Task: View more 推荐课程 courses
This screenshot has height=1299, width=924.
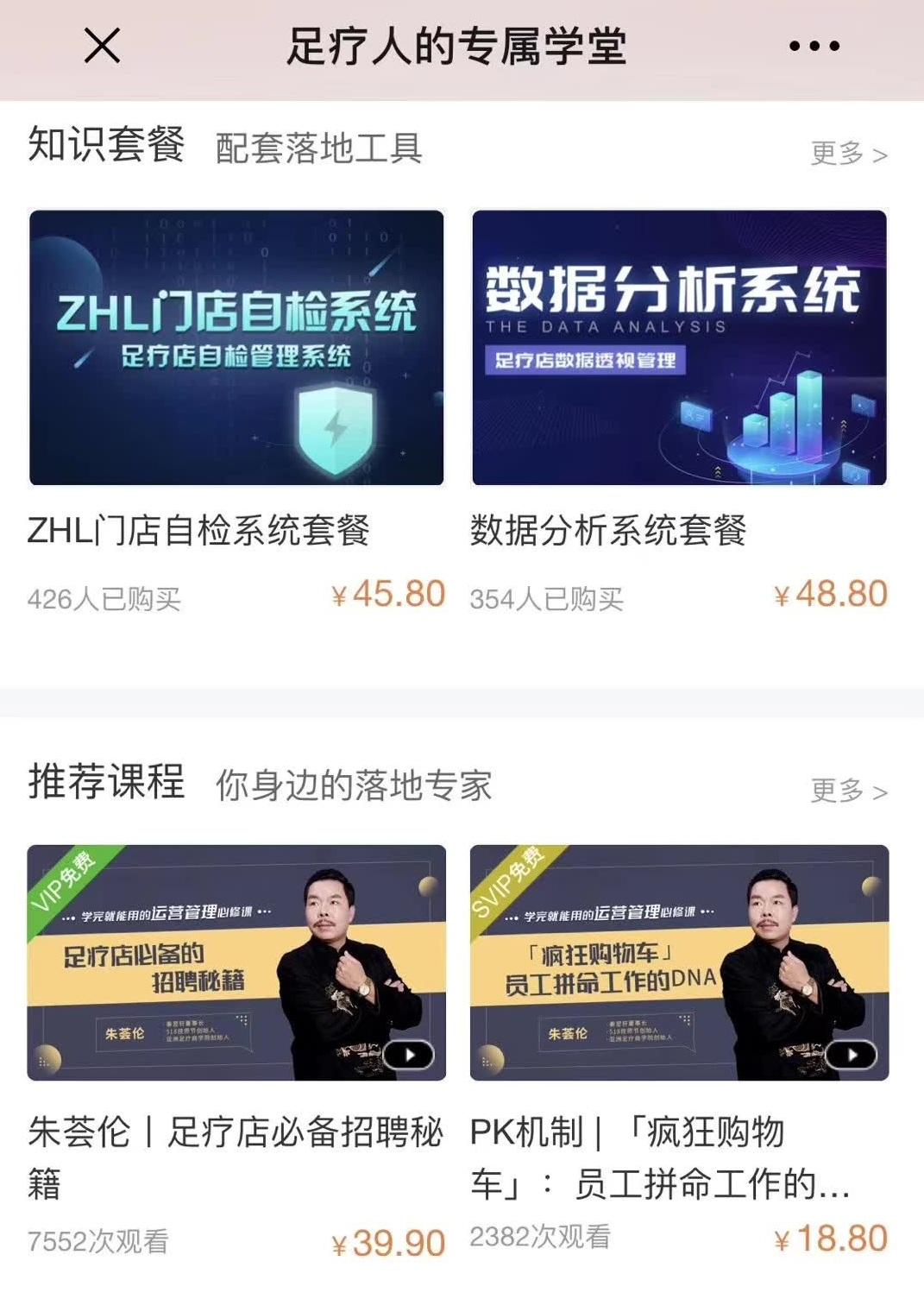Action: pos(848,791)
